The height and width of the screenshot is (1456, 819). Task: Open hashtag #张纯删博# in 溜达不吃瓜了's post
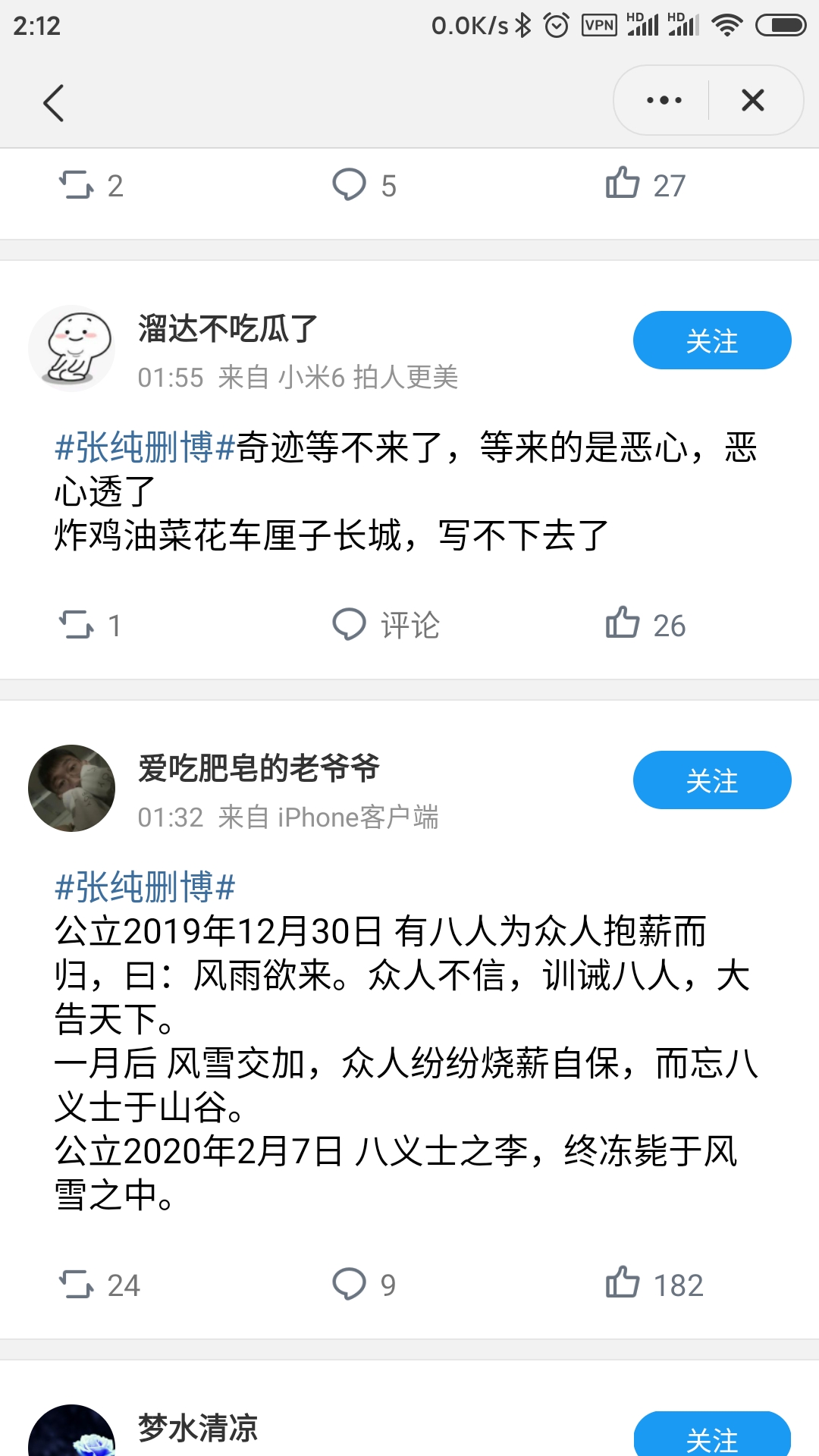pos(145,447)
